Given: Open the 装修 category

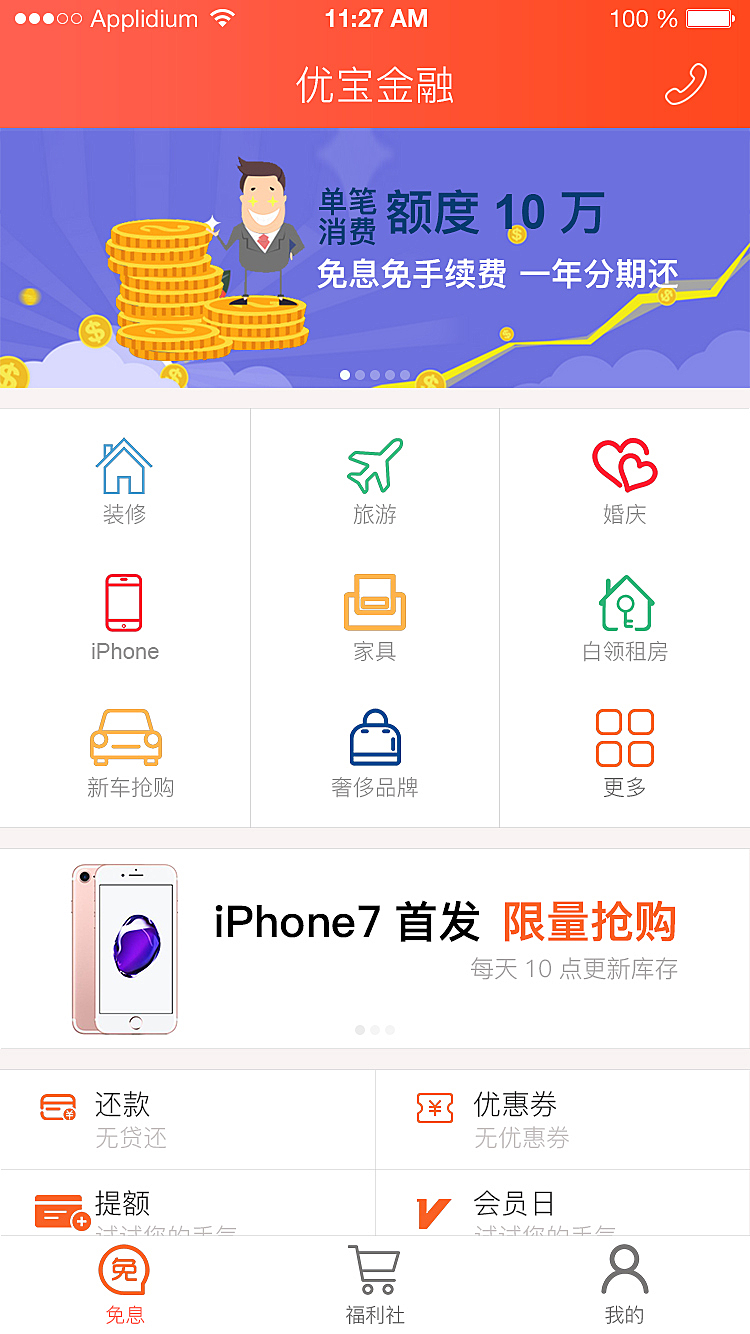Looking at the screenshot, I should coord(124,480).
